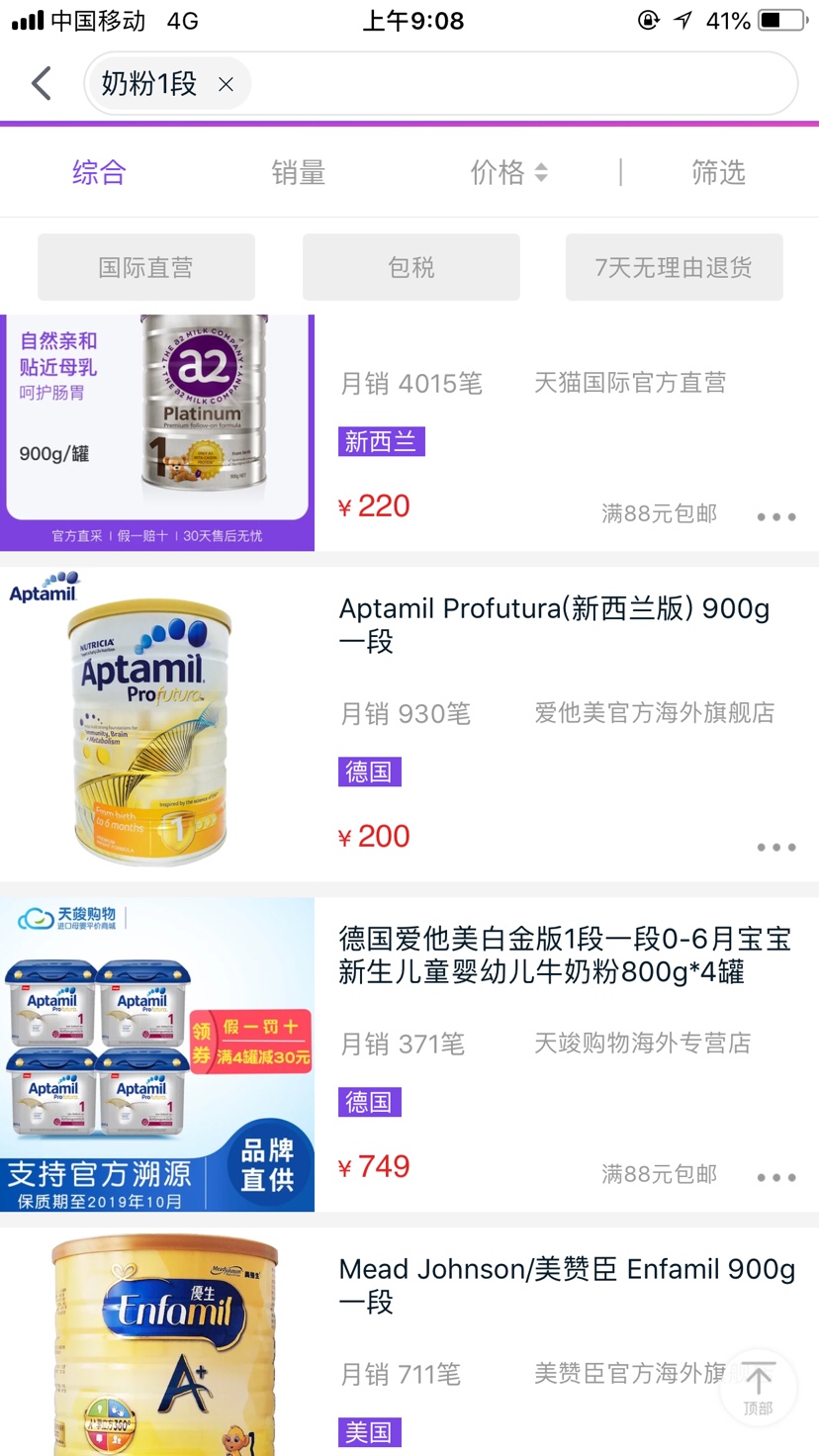
Task: View Mead Johnson Enfamil 900g 一段
Action: click(566, 1285)
